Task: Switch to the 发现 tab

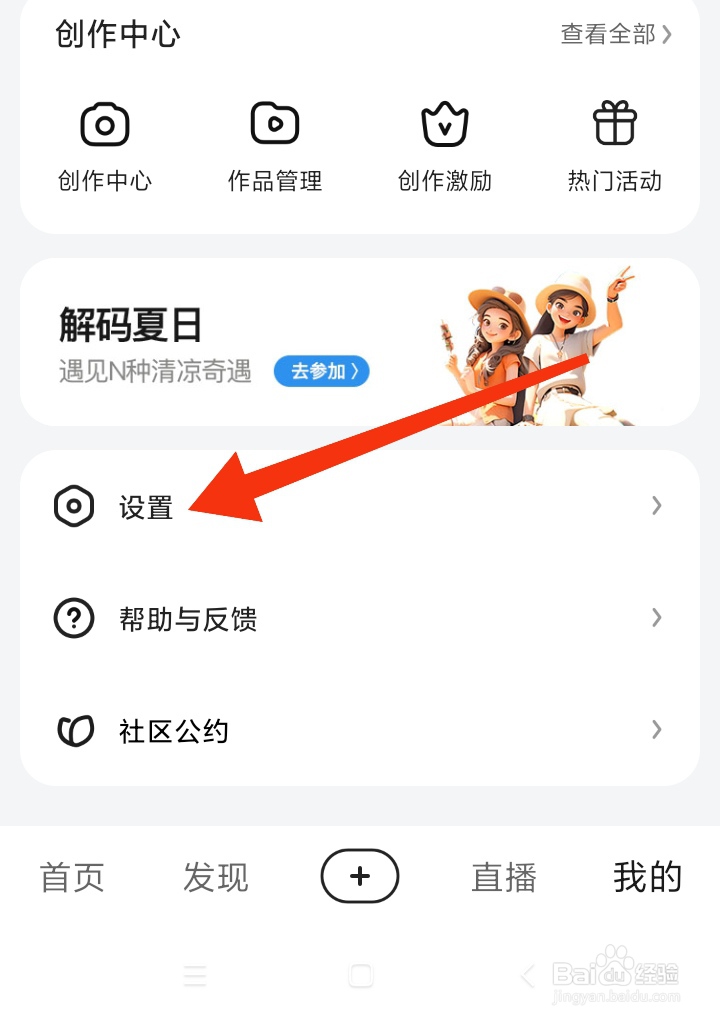Action: point(215,877)
